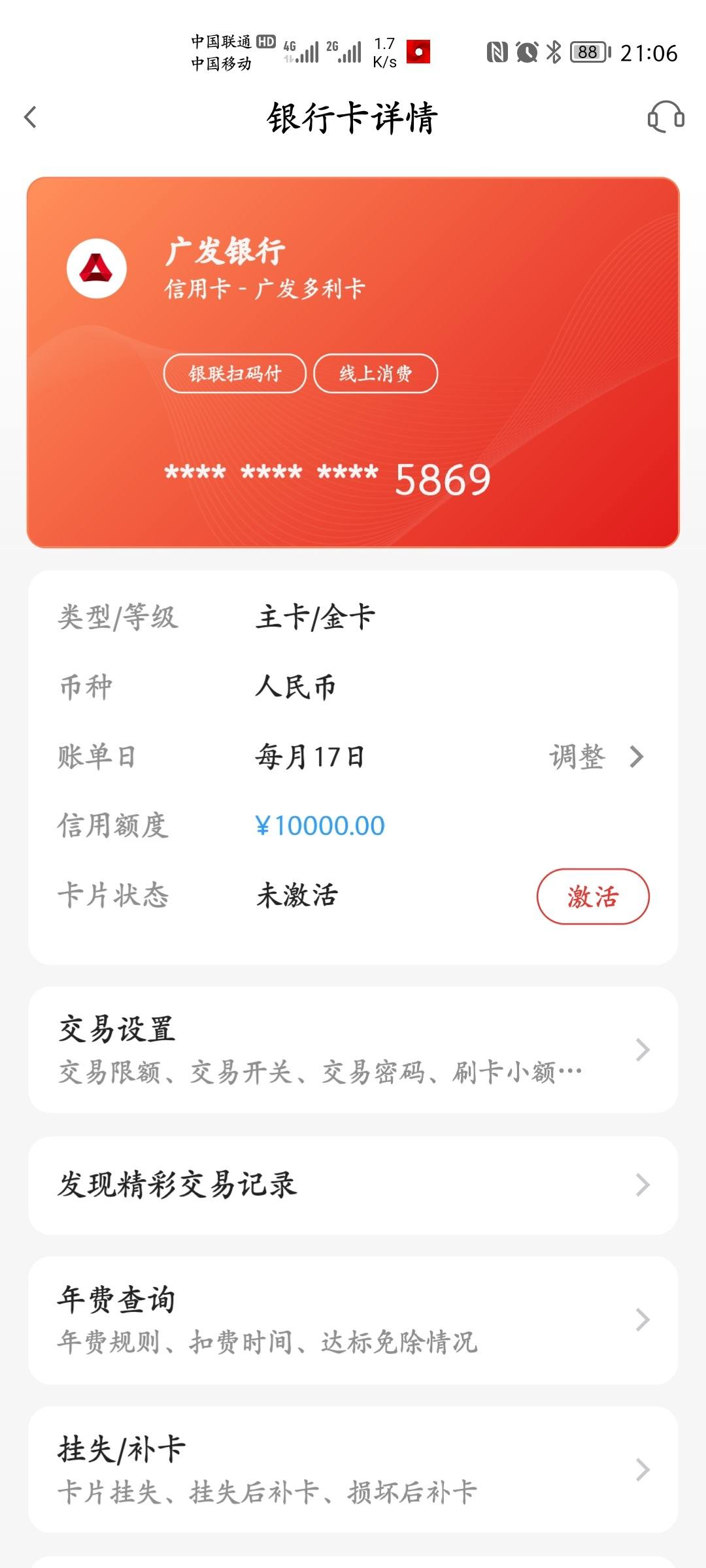The height and width of the screenshot is (1568, 706).
Task: Tap the 激活 button to activate card
Action: tap(593, 896)
